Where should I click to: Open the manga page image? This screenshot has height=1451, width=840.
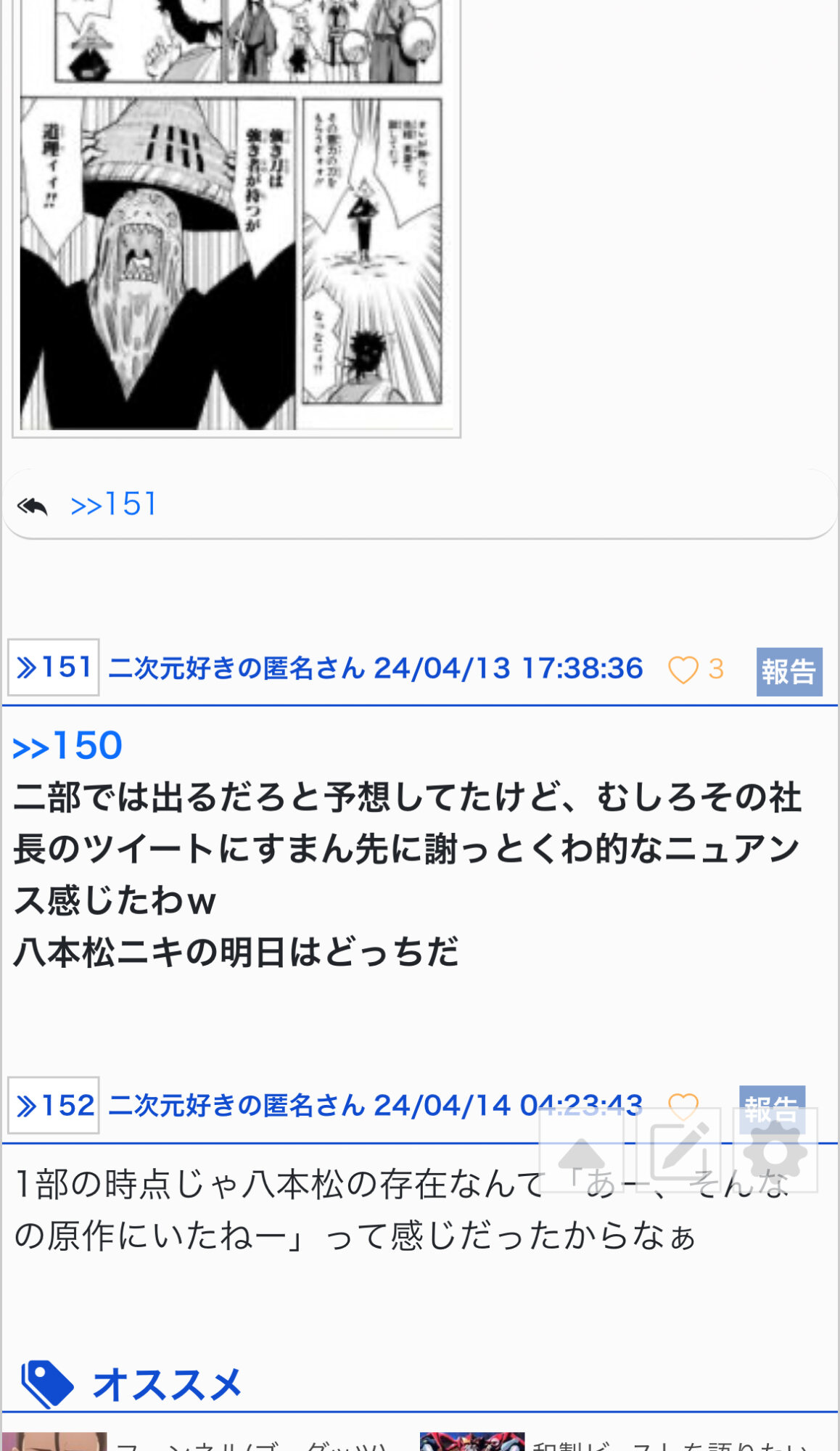(x=236, y=217)
